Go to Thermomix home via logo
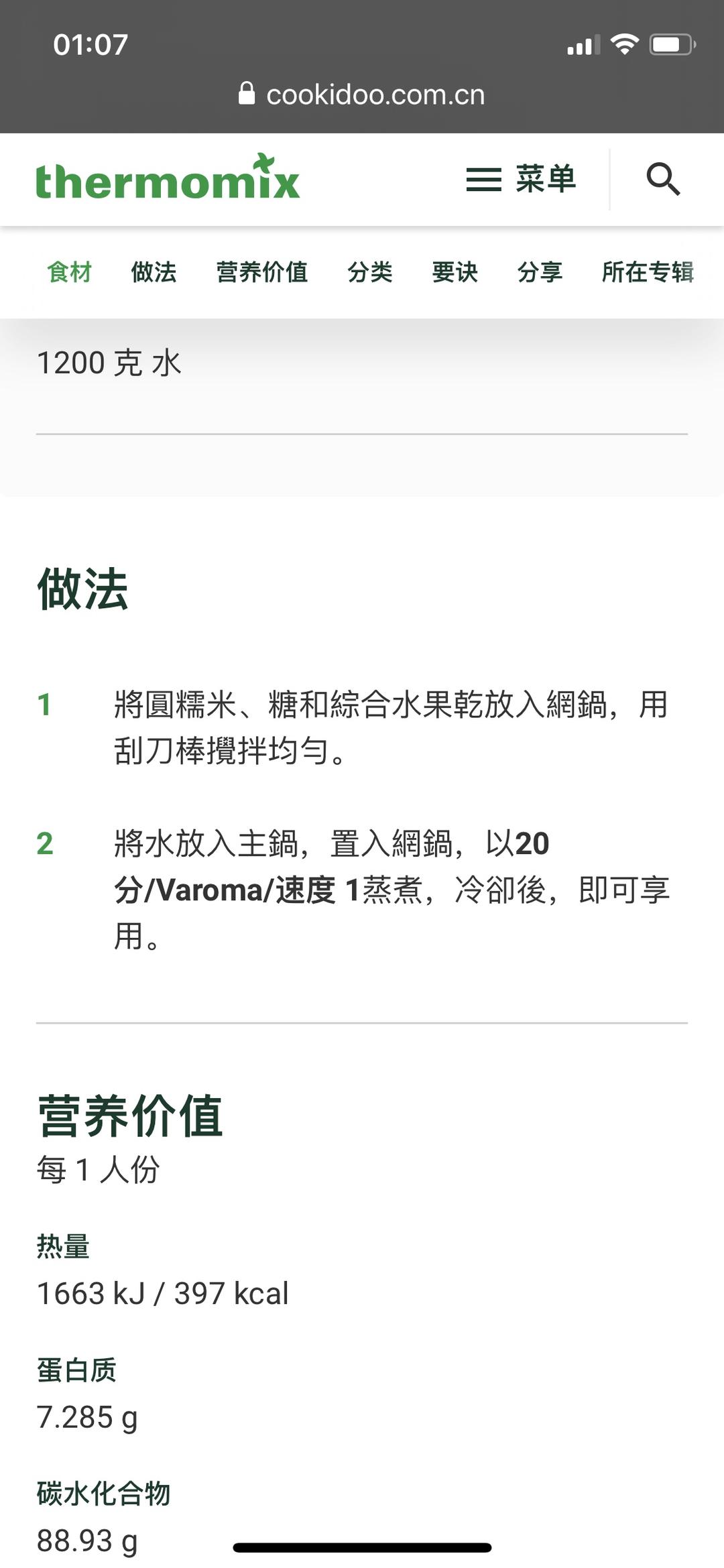724x1568 pixels. [168, 179]
